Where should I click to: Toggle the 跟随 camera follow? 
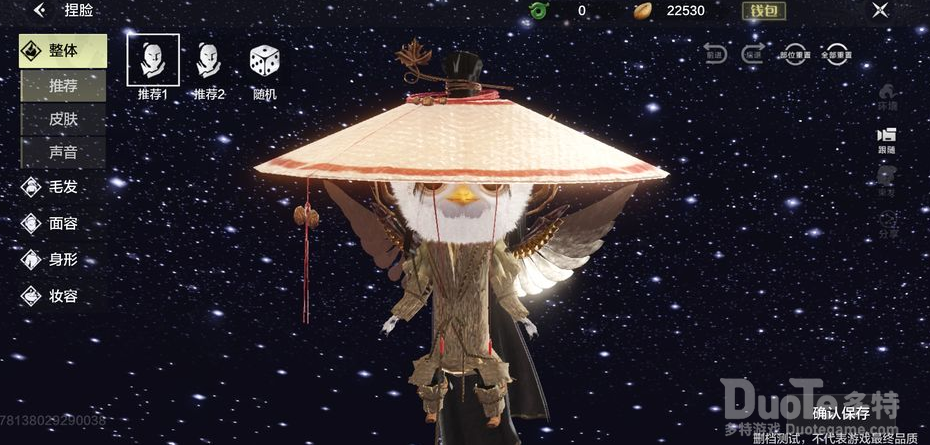(886, 139)
